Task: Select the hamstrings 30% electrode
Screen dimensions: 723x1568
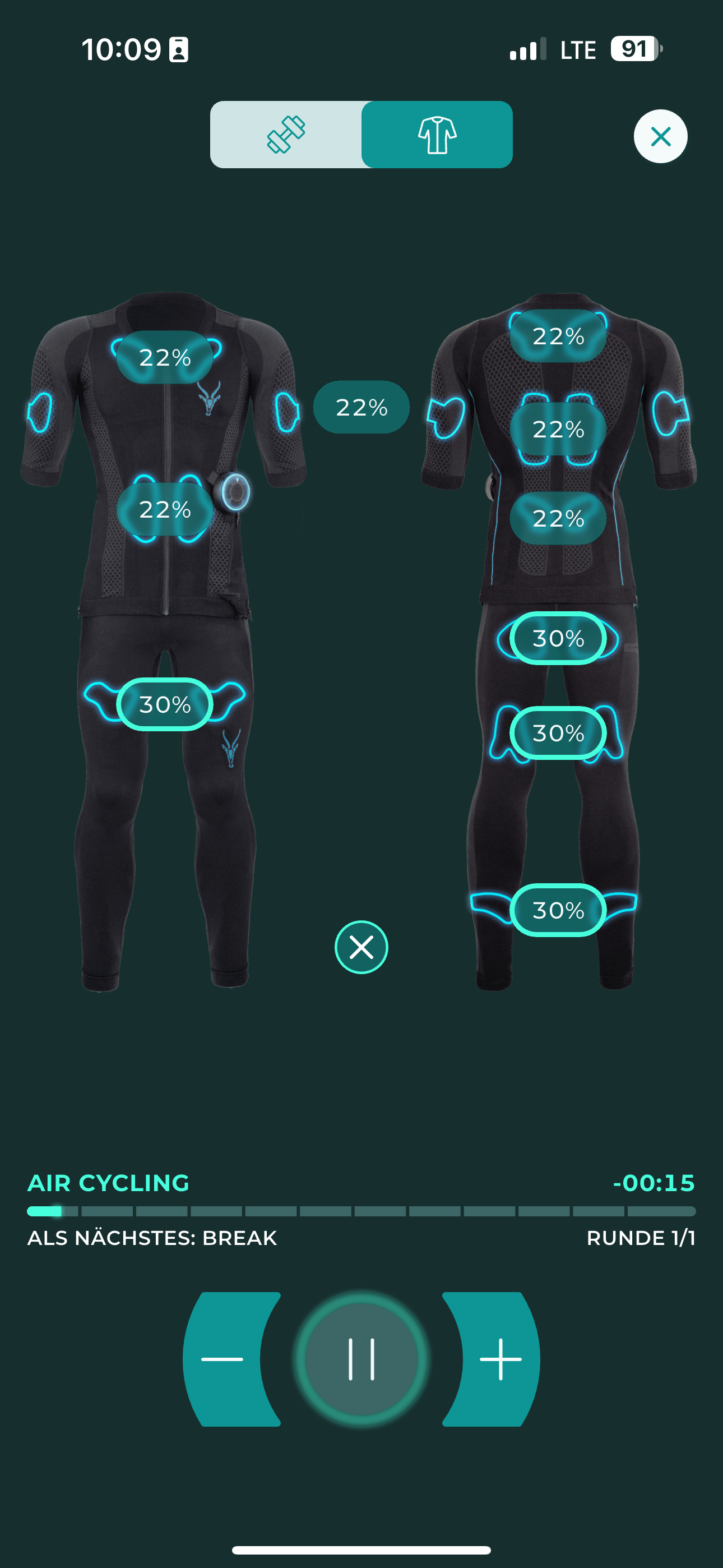Action: click(x=558, y=733)
